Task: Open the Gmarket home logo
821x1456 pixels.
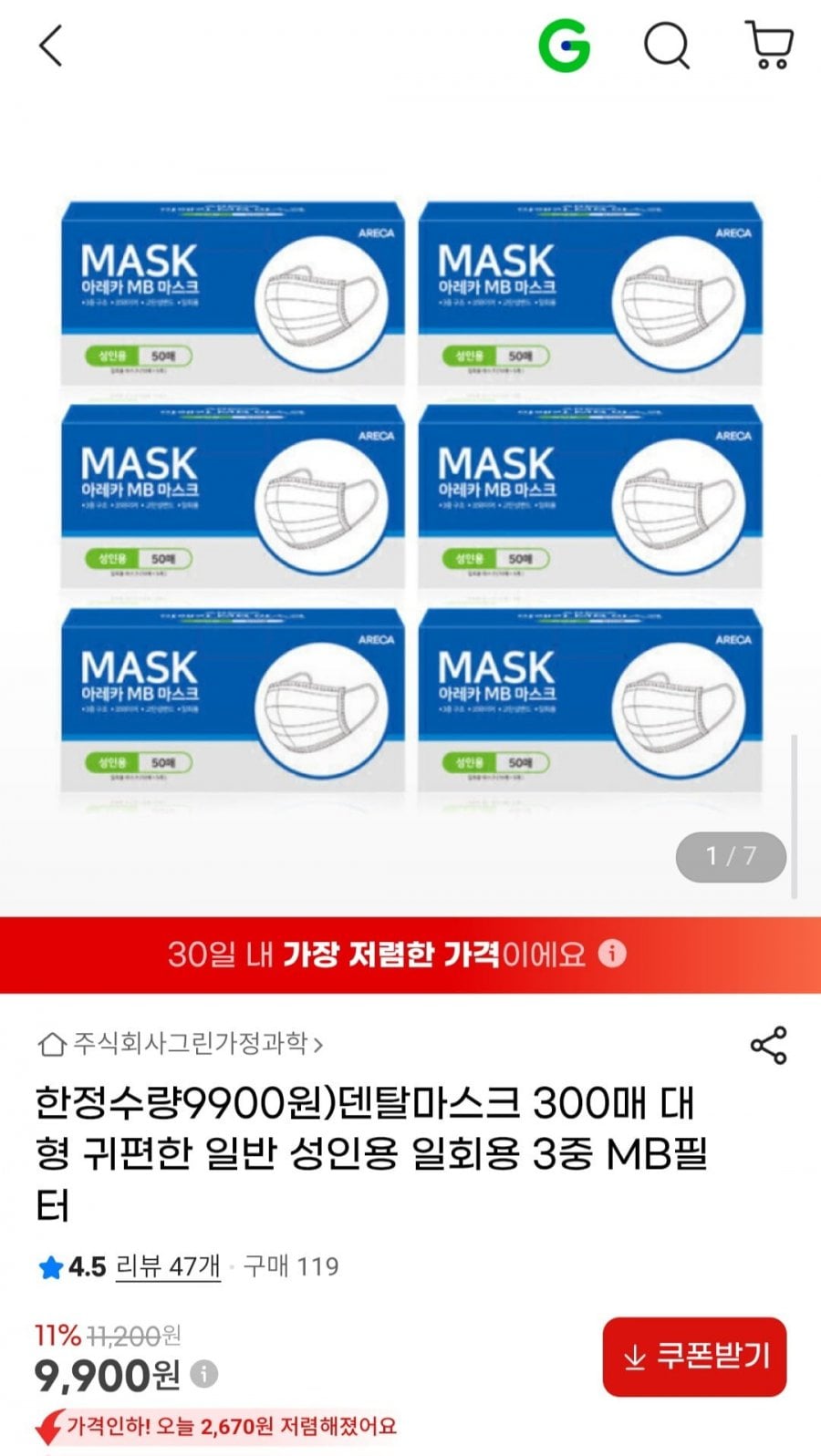Action: coord(564,46)
